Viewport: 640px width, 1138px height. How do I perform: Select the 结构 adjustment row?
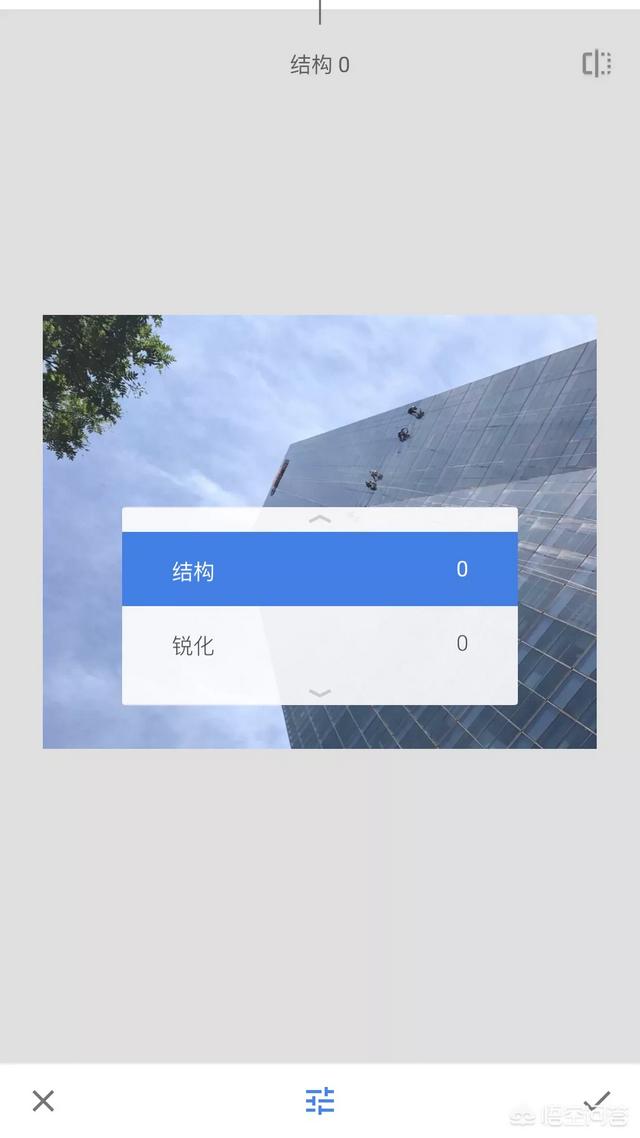tap(319, 569)
